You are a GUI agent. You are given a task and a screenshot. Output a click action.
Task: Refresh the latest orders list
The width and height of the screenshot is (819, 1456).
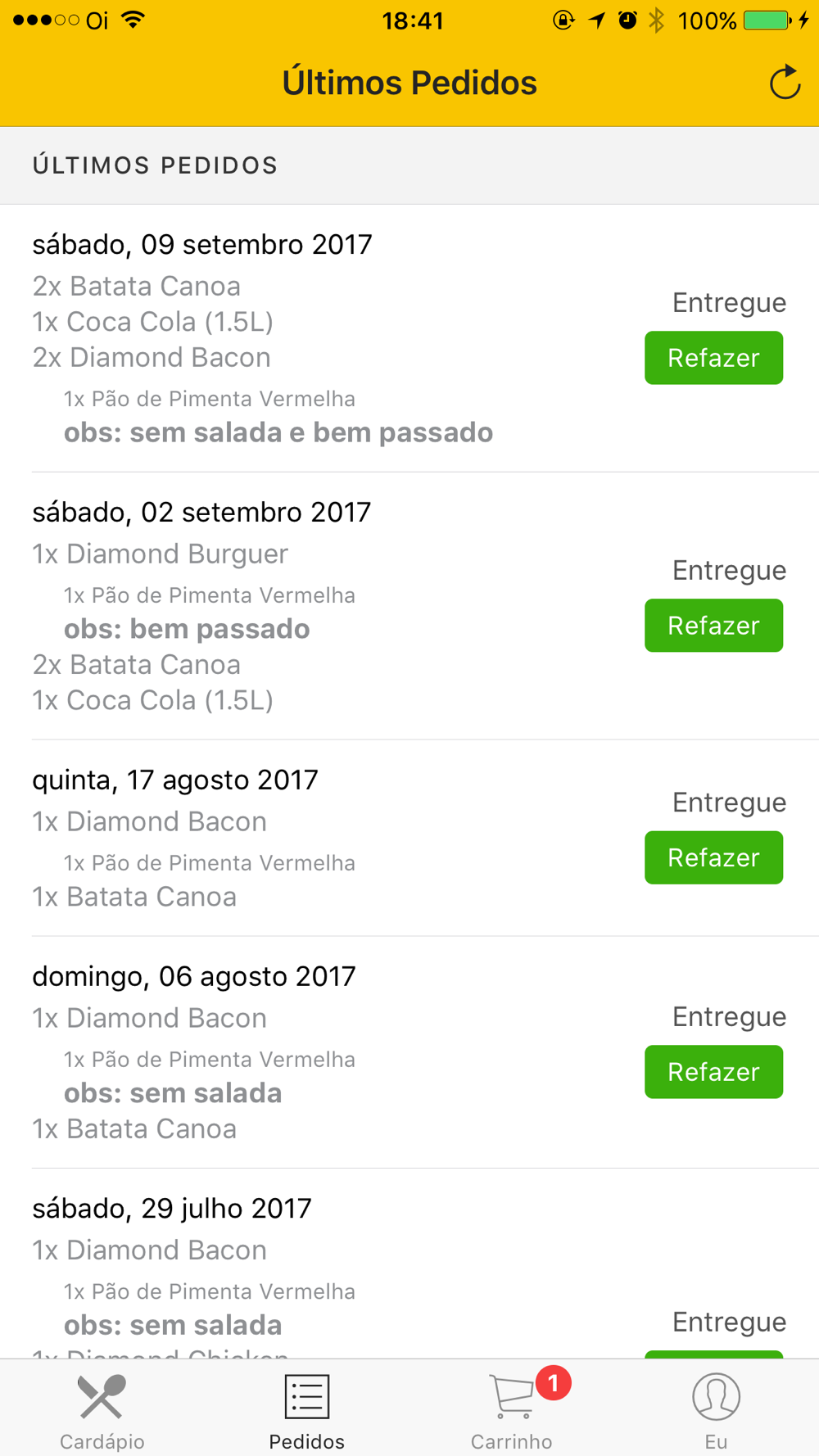[785, 82]
